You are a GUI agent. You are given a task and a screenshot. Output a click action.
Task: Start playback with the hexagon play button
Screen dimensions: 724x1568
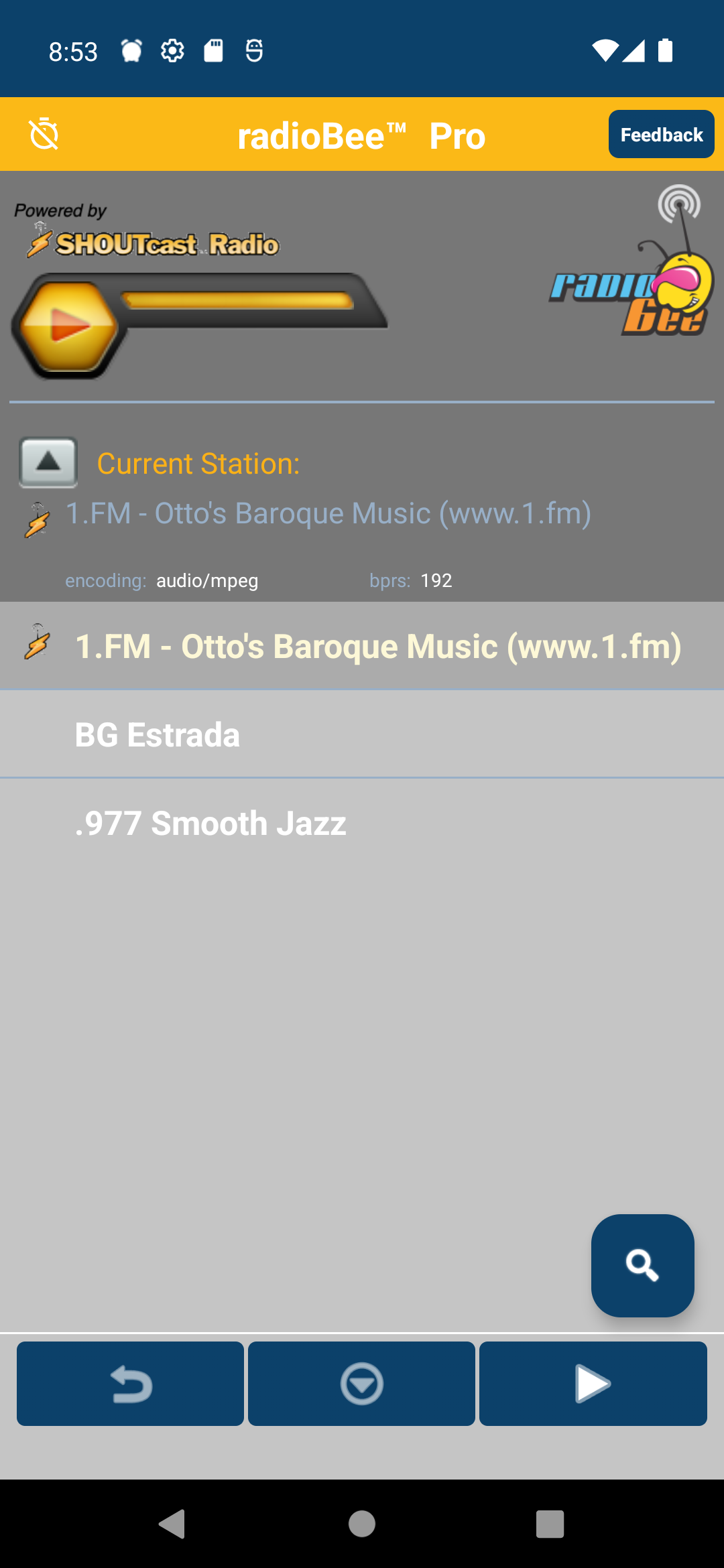coord(69,326)
